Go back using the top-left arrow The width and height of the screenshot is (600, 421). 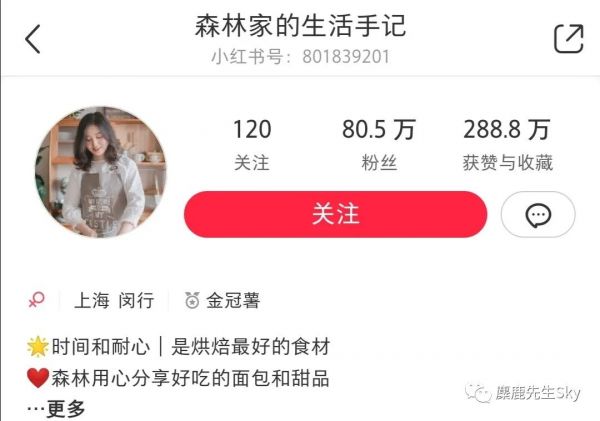click(33, 39)
